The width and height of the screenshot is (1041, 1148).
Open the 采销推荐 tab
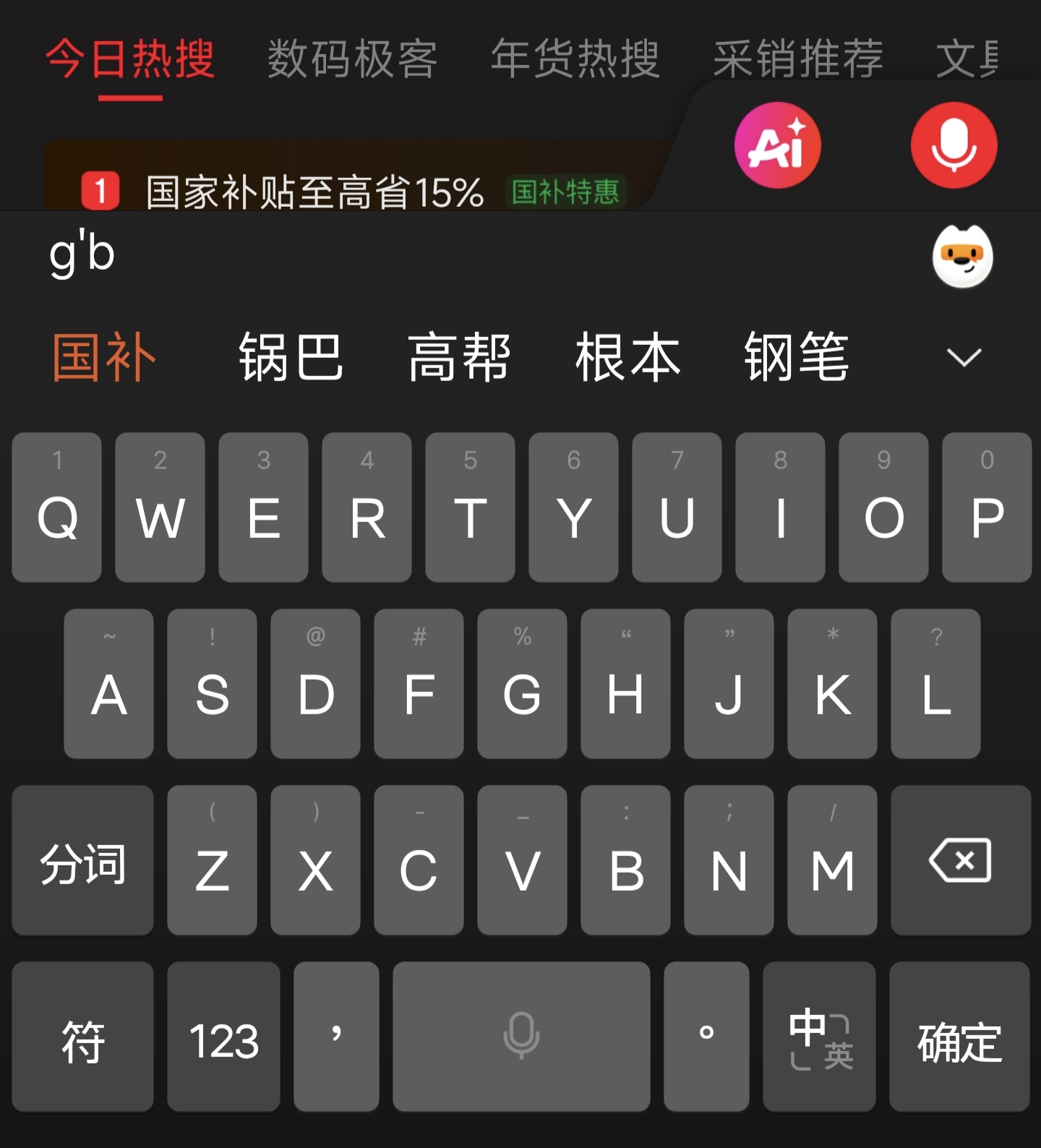tap(797, 59)
